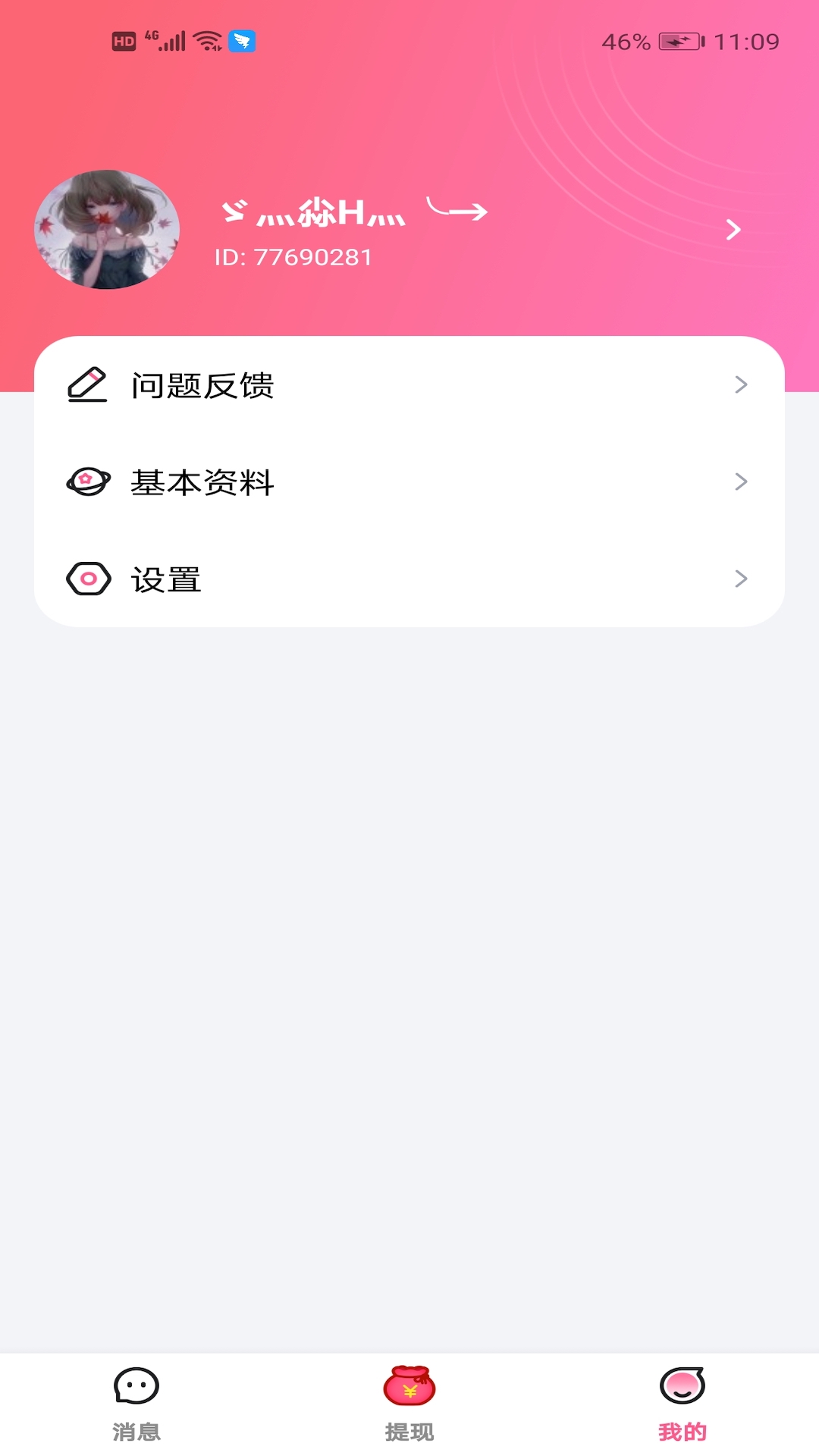Image resolution: width=819 pixels, height=1456 pixels.
Task: Tap the profile header chevron arrow
Action: pyautogui.click(x=733, y=230)
